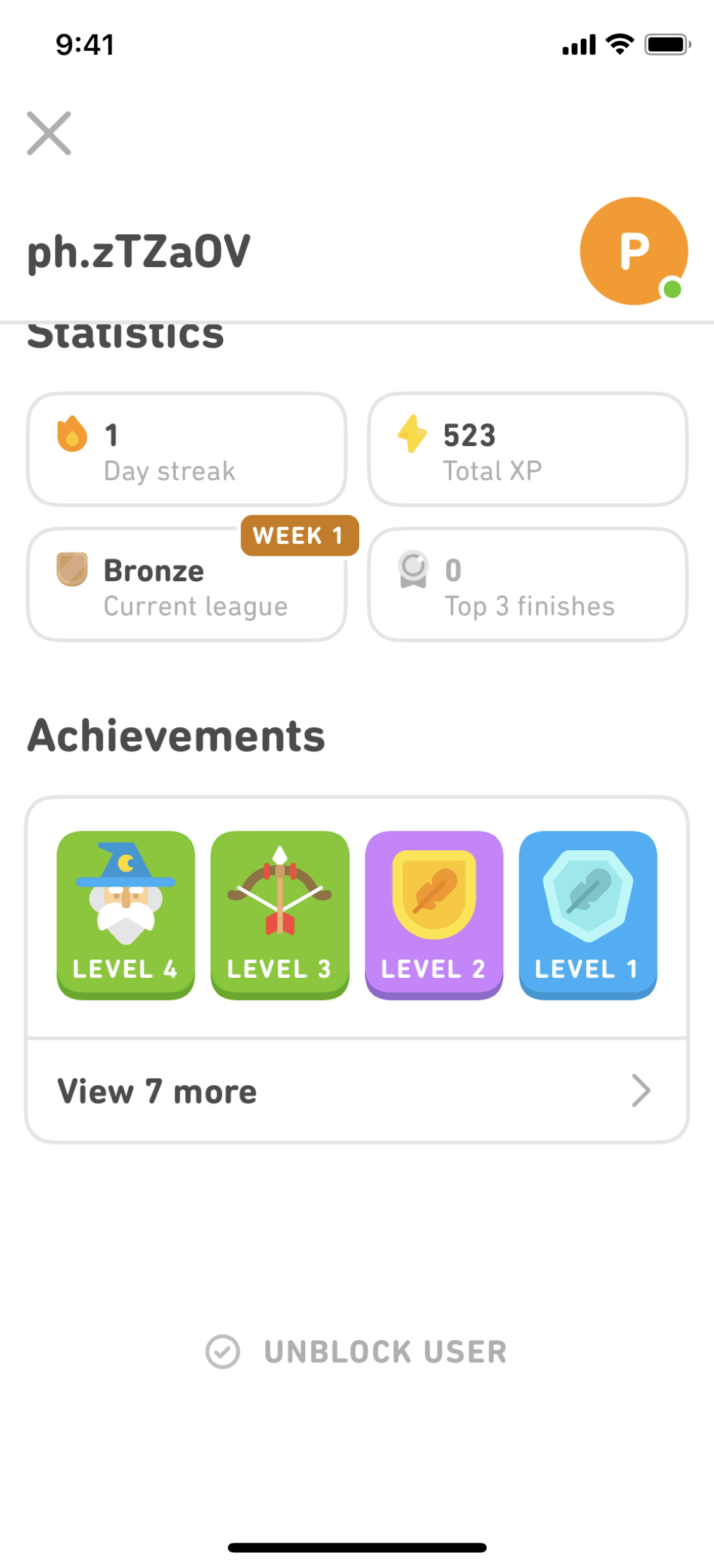Open the Level 4 wizard achievement

click(x=126, y=914)
